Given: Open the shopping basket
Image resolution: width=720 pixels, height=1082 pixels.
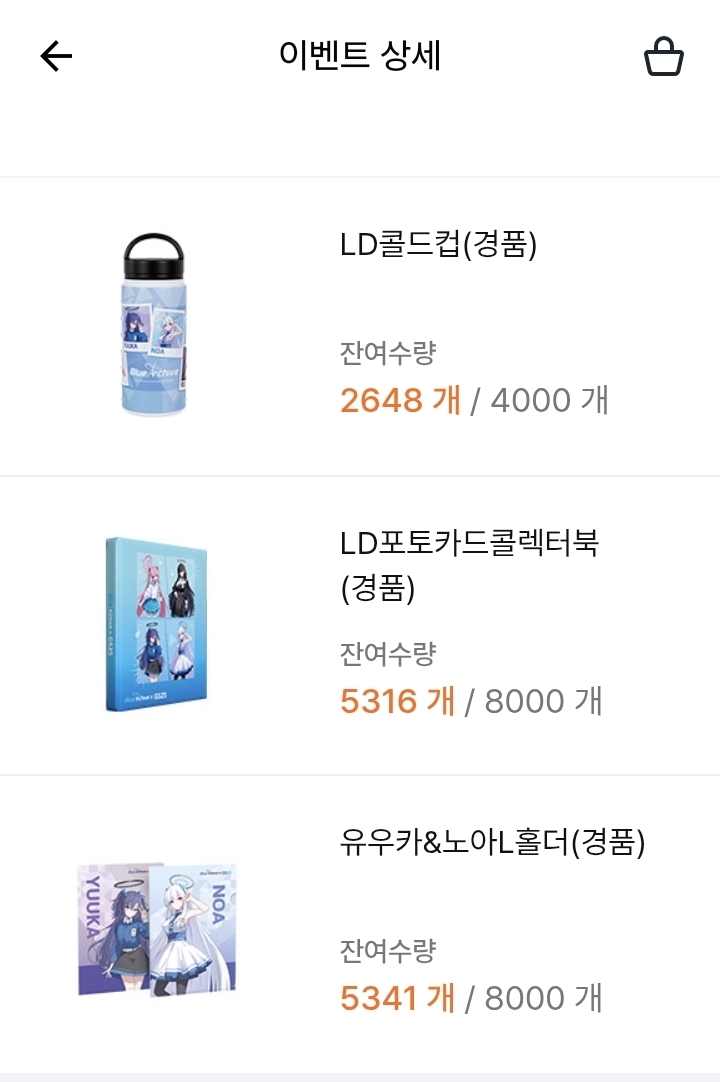Looking at the screenshot, I should click(663, 57).
